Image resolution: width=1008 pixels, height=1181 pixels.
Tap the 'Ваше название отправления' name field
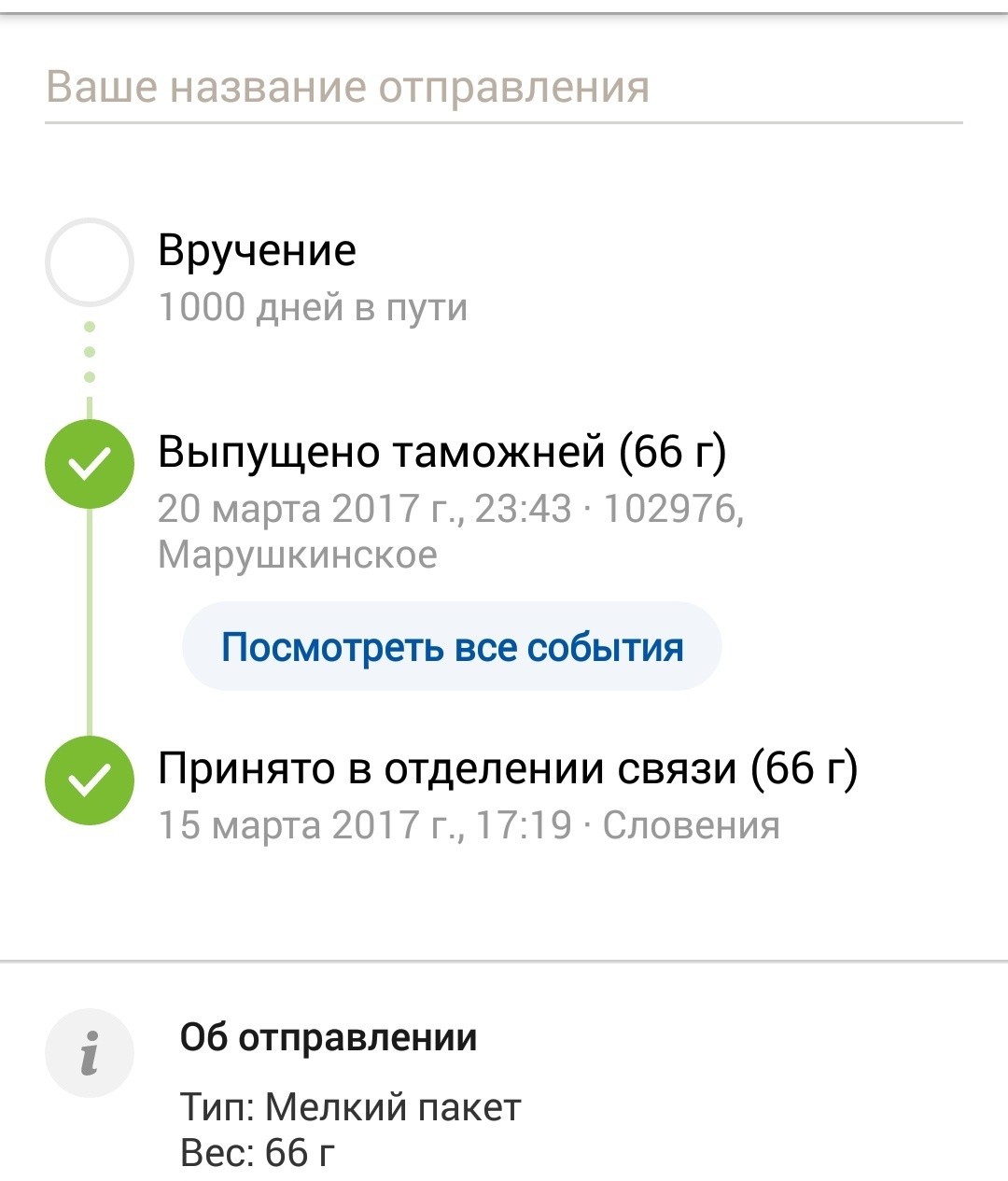502,88
